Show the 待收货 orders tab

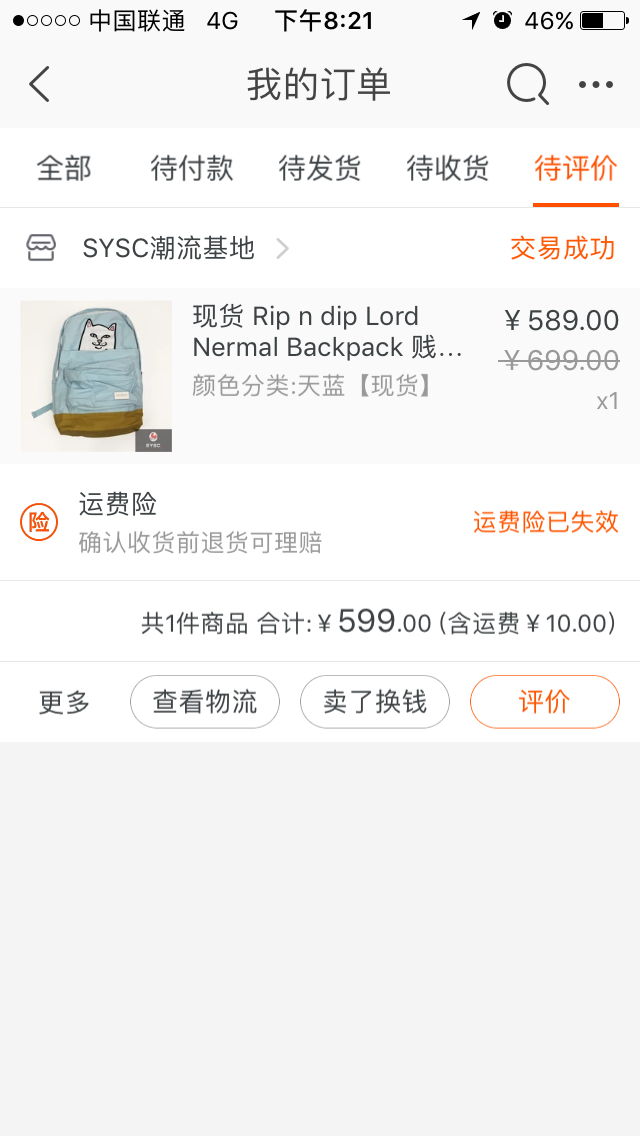pyautogui.click(x=448, y=168)
